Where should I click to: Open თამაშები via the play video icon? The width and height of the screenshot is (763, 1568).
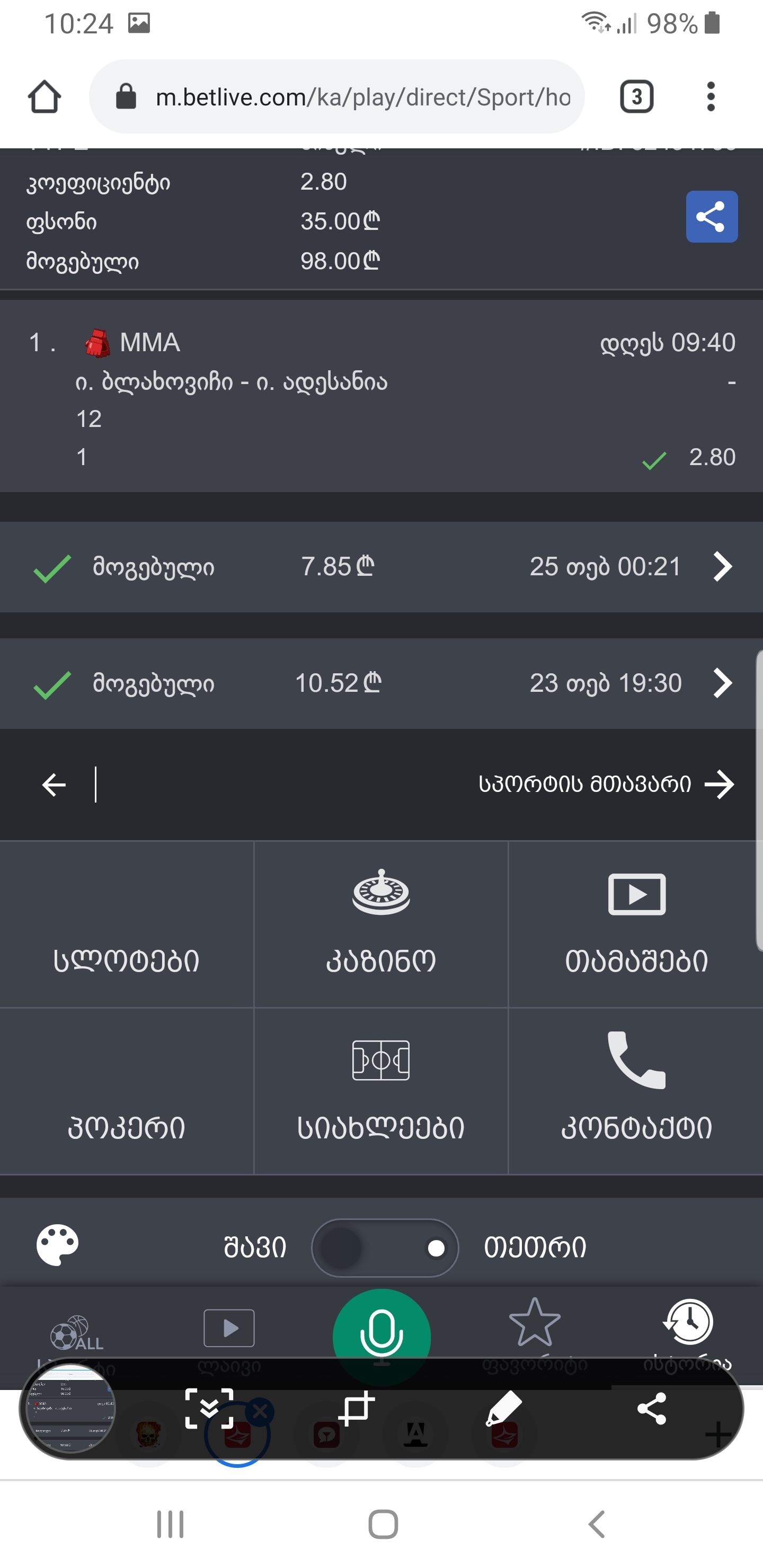635,895
